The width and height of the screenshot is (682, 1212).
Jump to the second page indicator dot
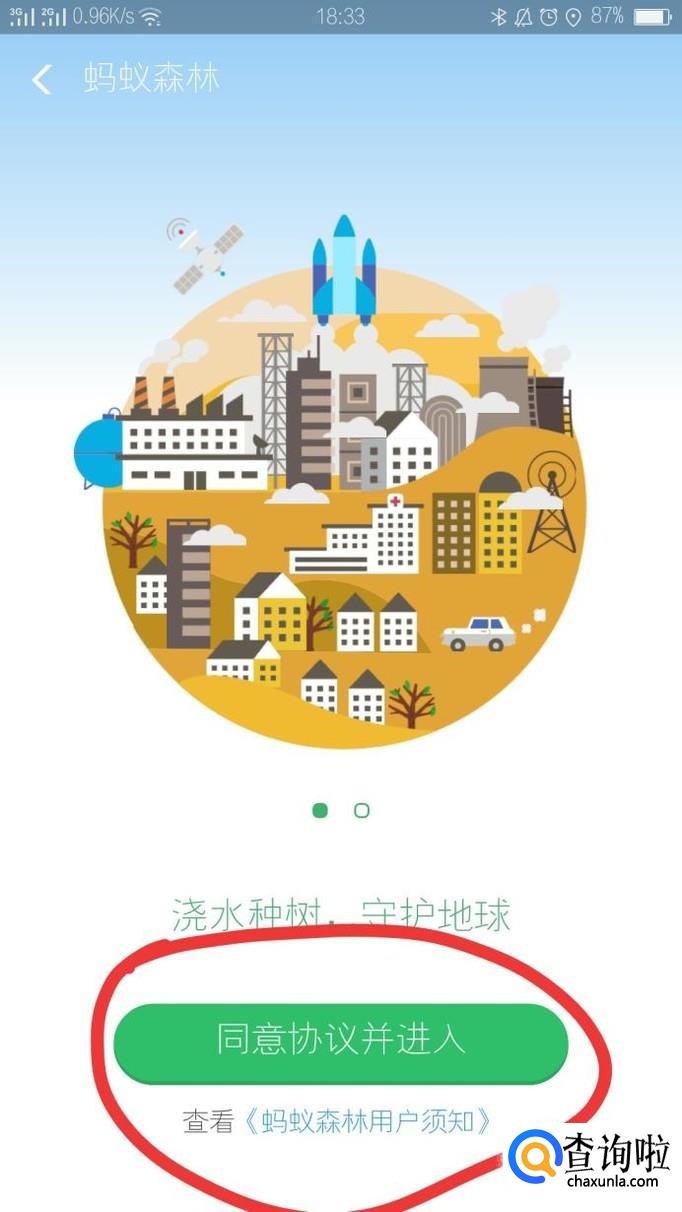point(362,811)
